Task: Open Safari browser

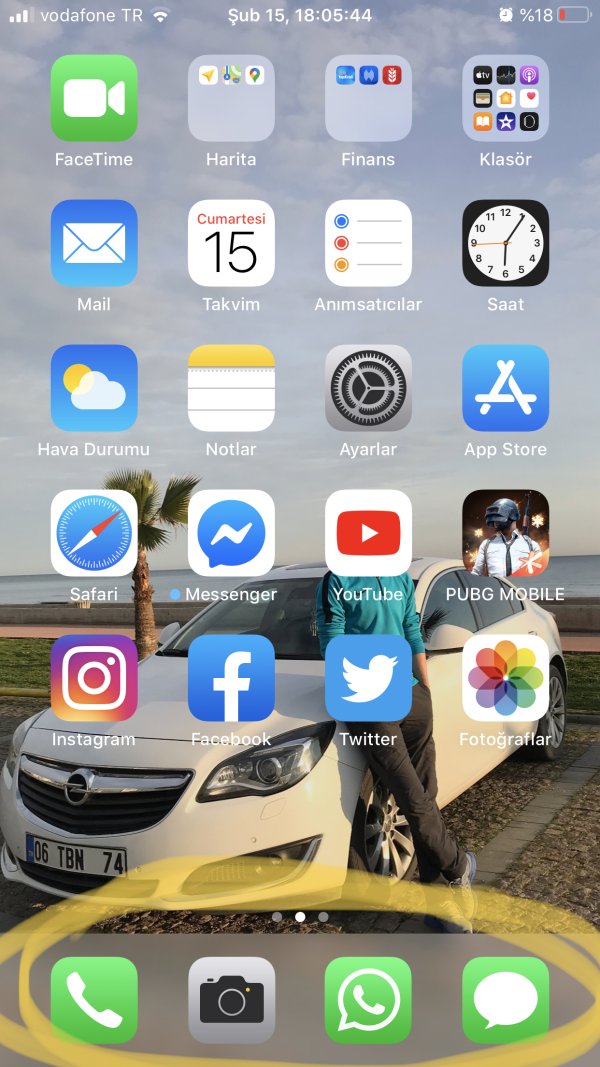Action: click(x=94, y=533)
